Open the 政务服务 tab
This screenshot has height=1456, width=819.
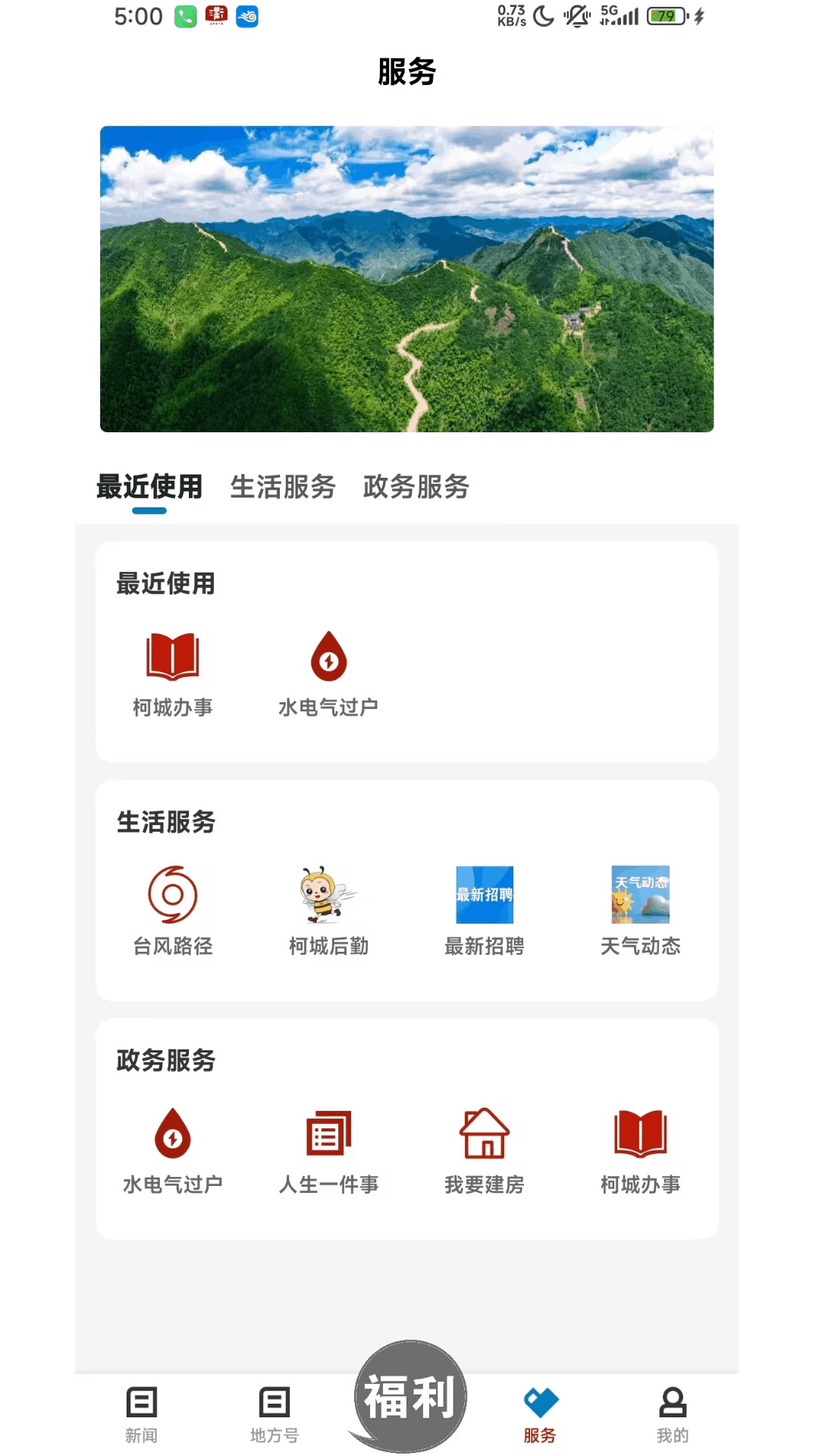(416, 488)
